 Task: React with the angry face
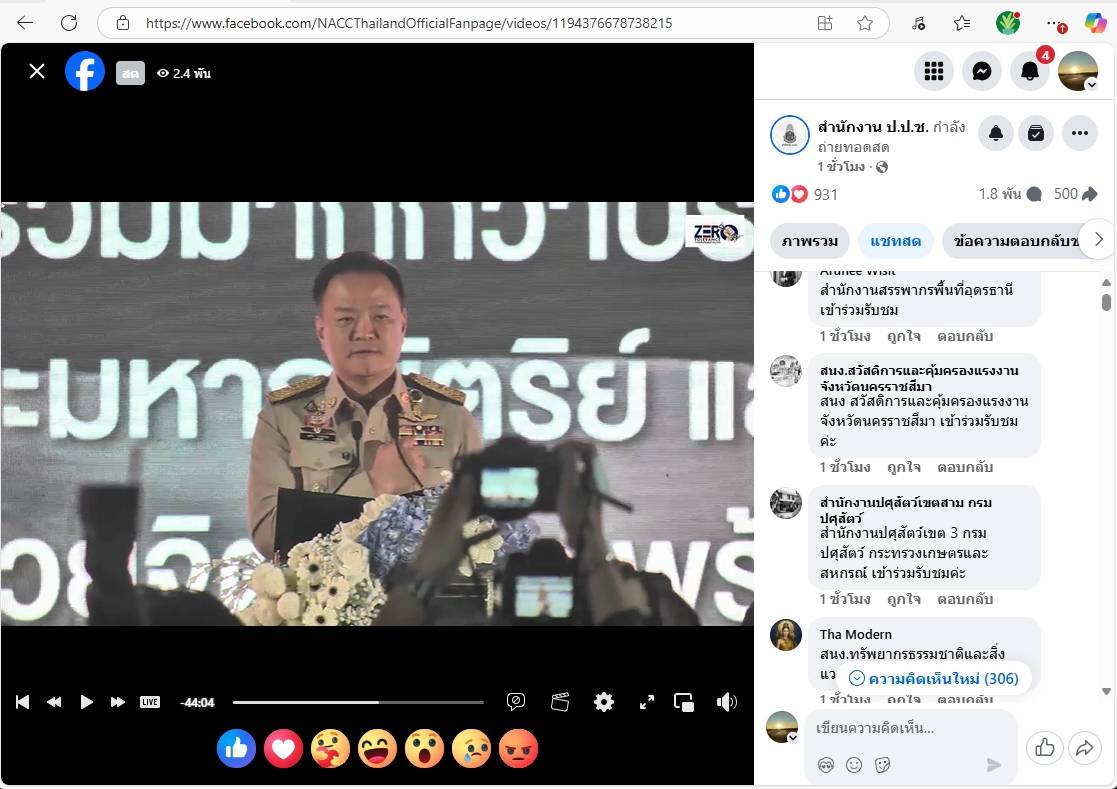[x=518, y=748]
